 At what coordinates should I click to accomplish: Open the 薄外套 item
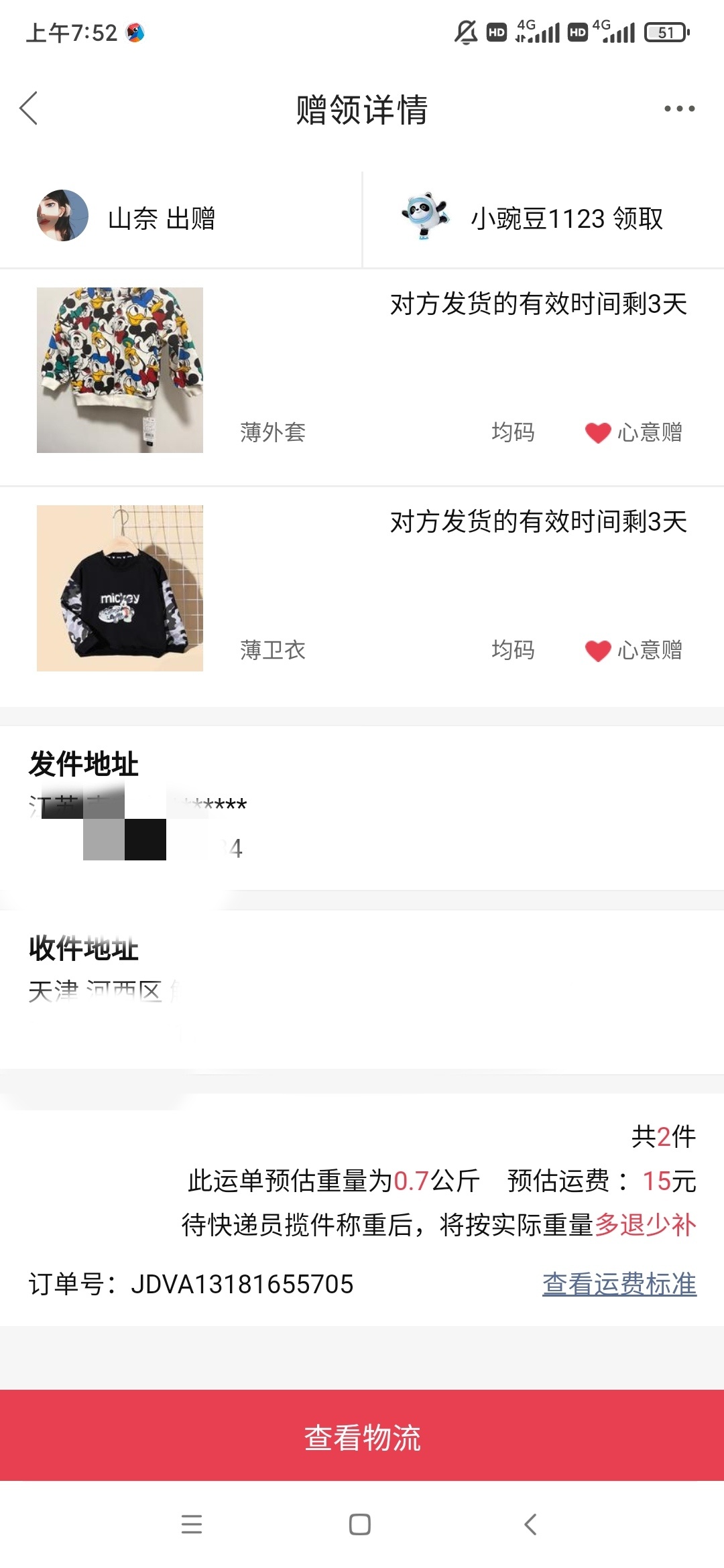tap(120, 370)
